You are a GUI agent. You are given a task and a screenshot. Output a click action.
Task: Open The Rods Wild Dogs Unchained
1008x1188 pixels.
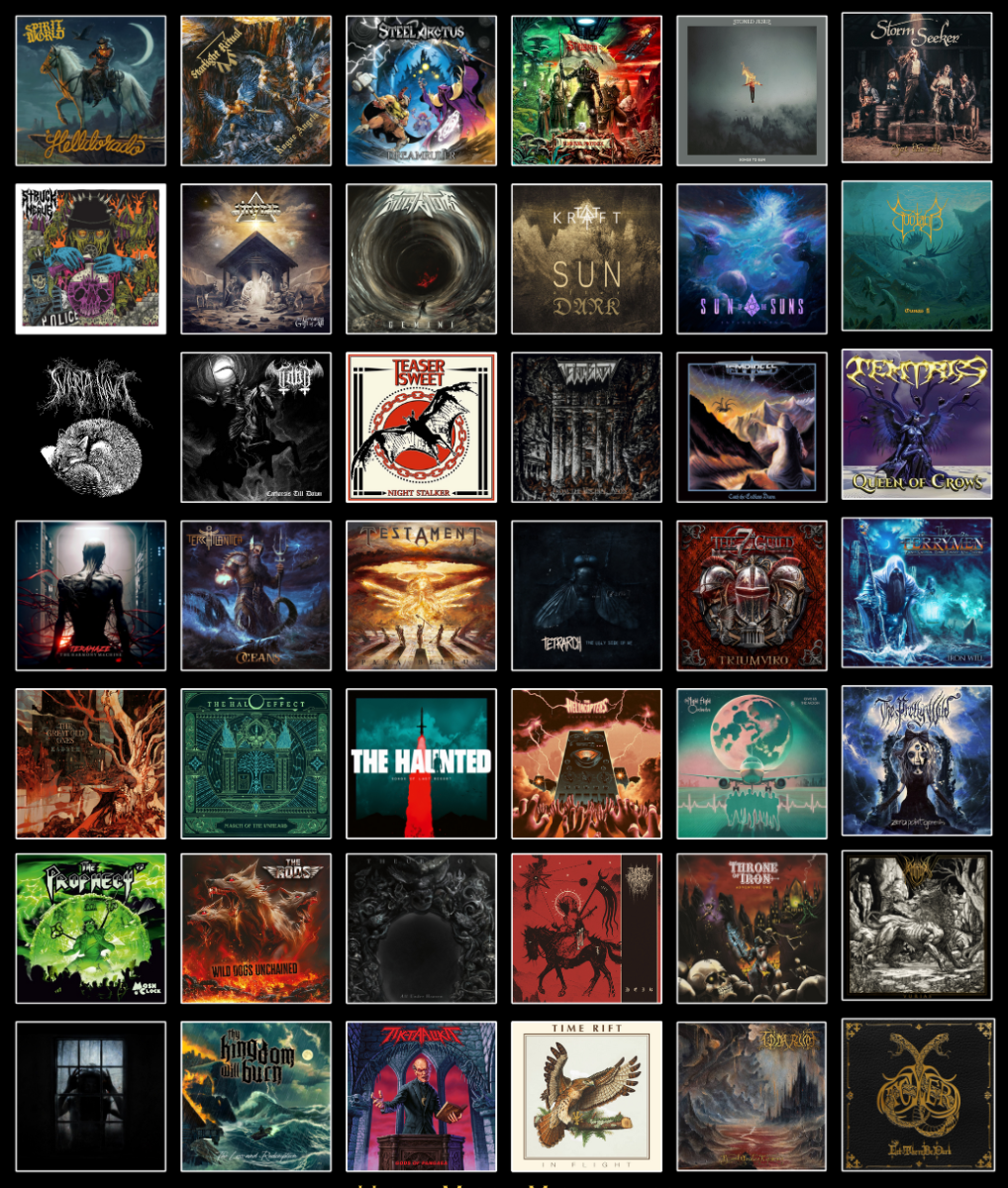pyautogui.click(x=255, y=929)
